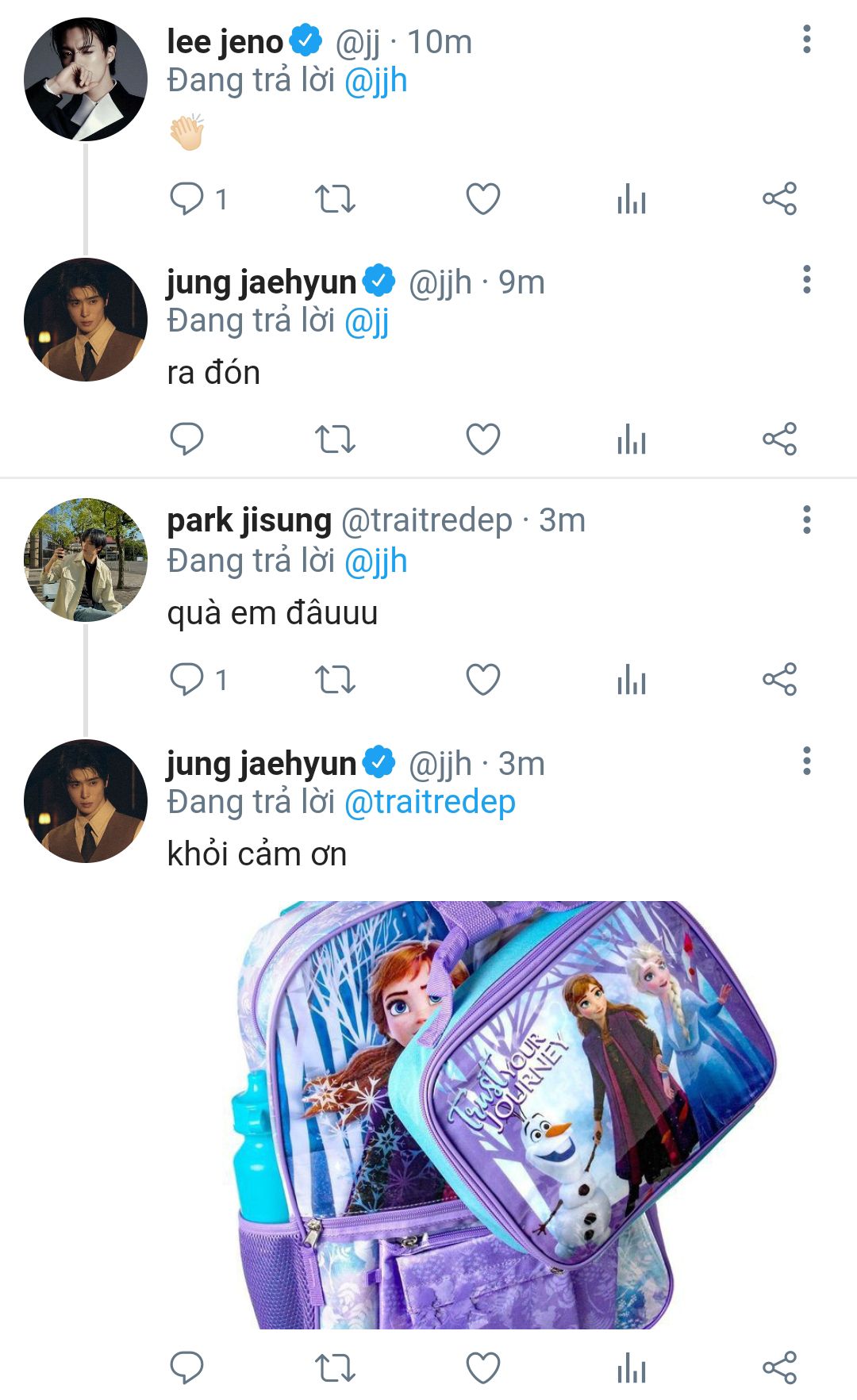
Task: Reply to the "khỏi cảm ơn" tweet
Action: [187, 1368]
